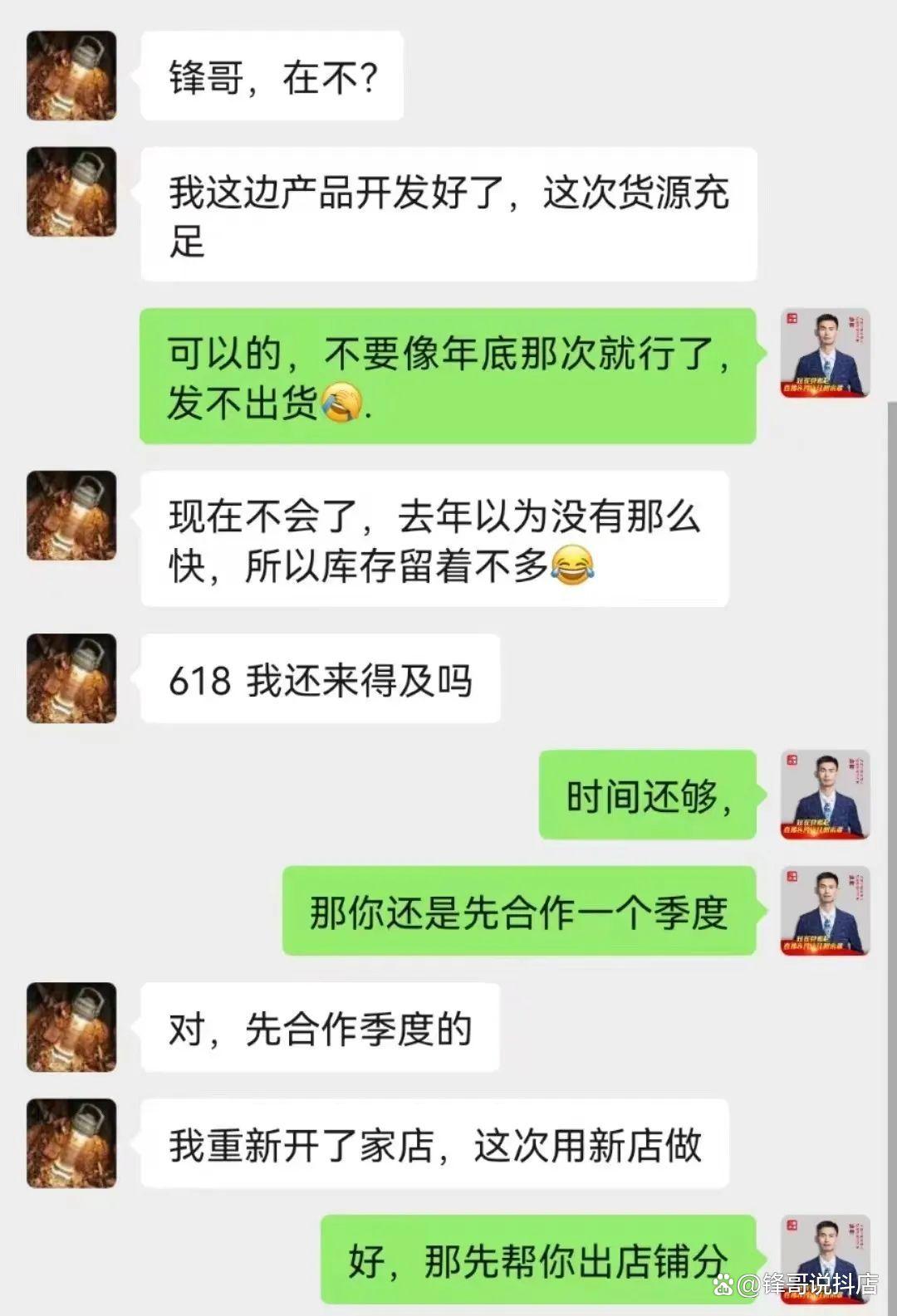Select the message '锋哥，在不?'
Image resolution: width=897 pixels, height=1316 pixels.
pyautogui.click(x=270, y=75)
